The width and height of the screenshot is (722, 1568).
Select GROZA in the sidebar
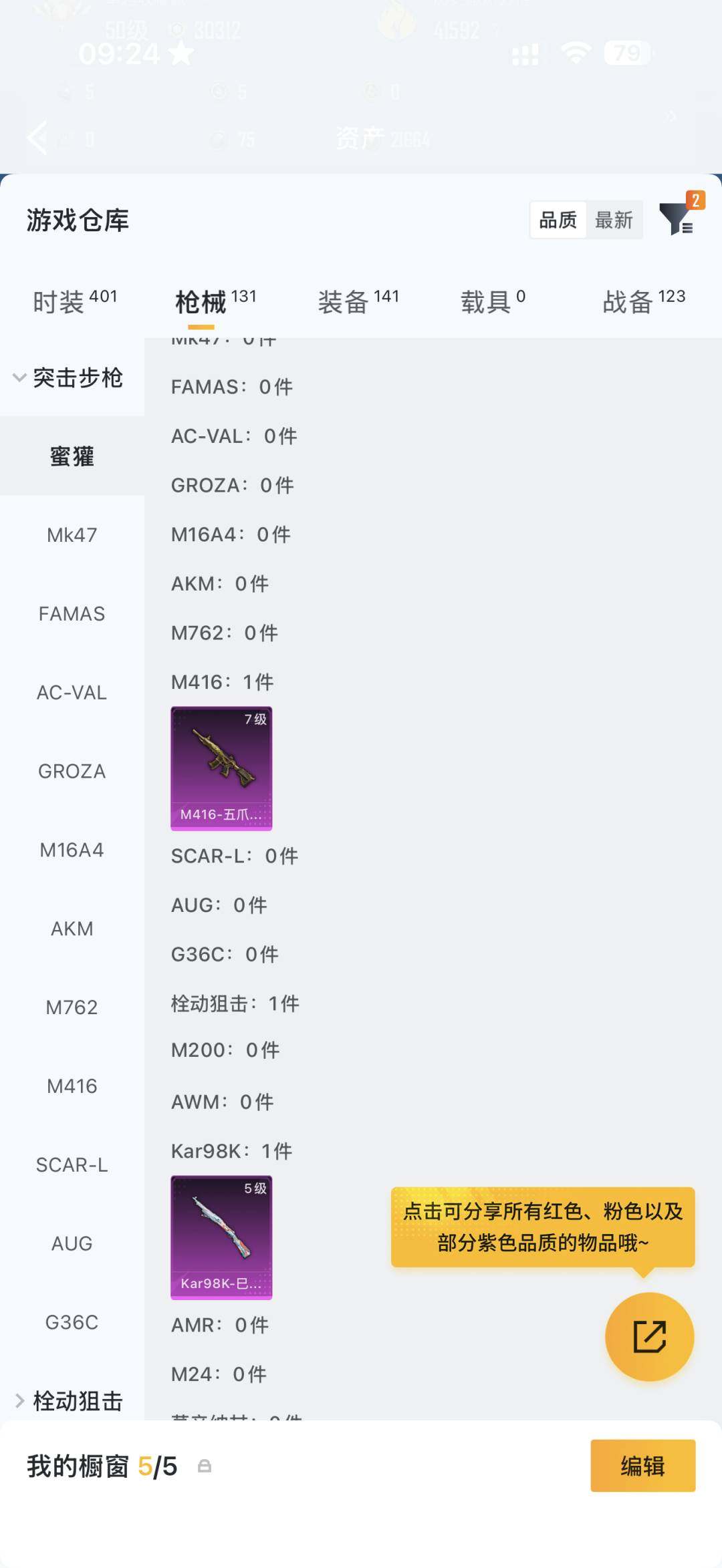72,772
